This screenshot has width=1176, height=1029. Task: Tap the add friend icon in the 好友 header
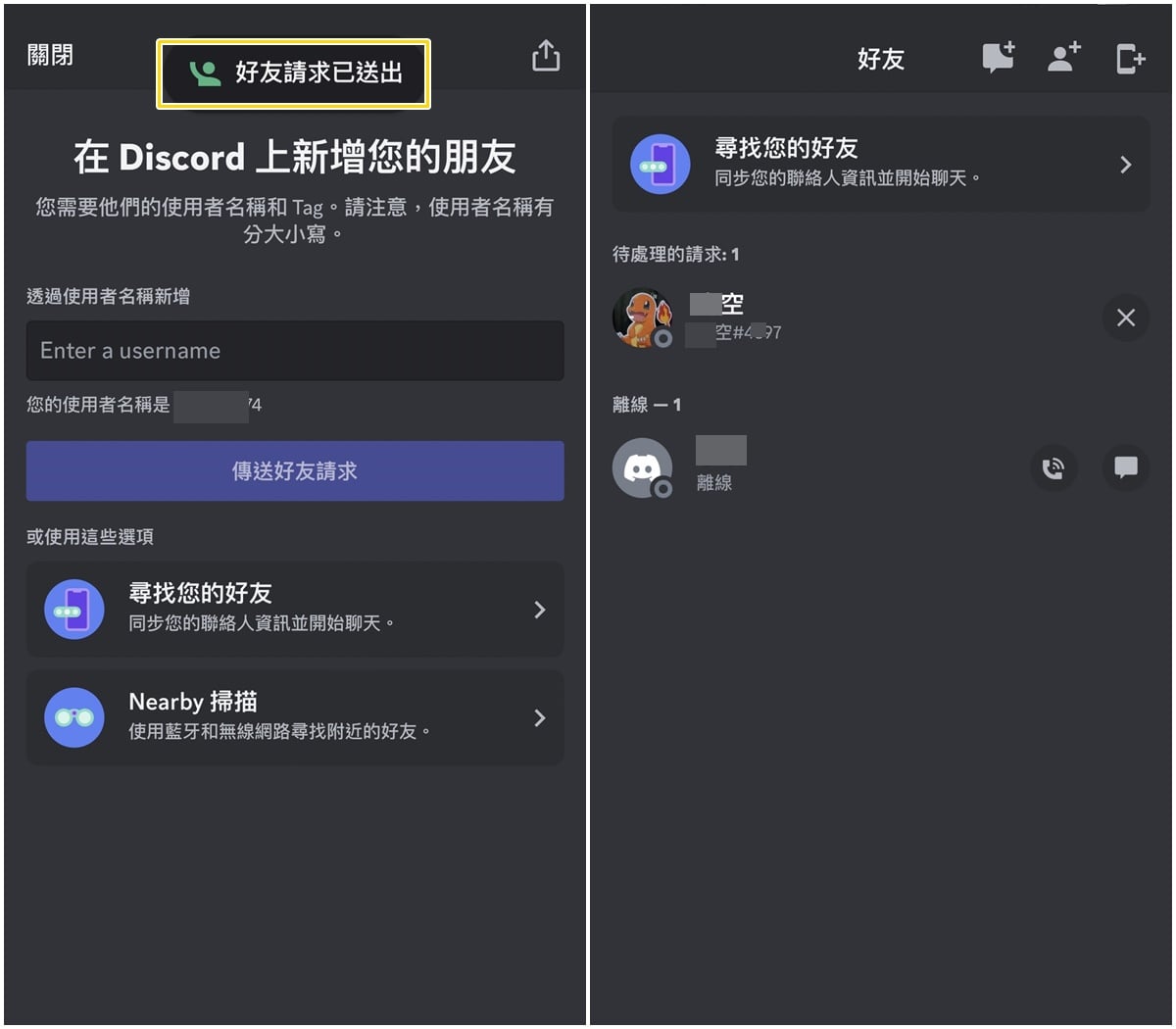[x=1064, y=58]
